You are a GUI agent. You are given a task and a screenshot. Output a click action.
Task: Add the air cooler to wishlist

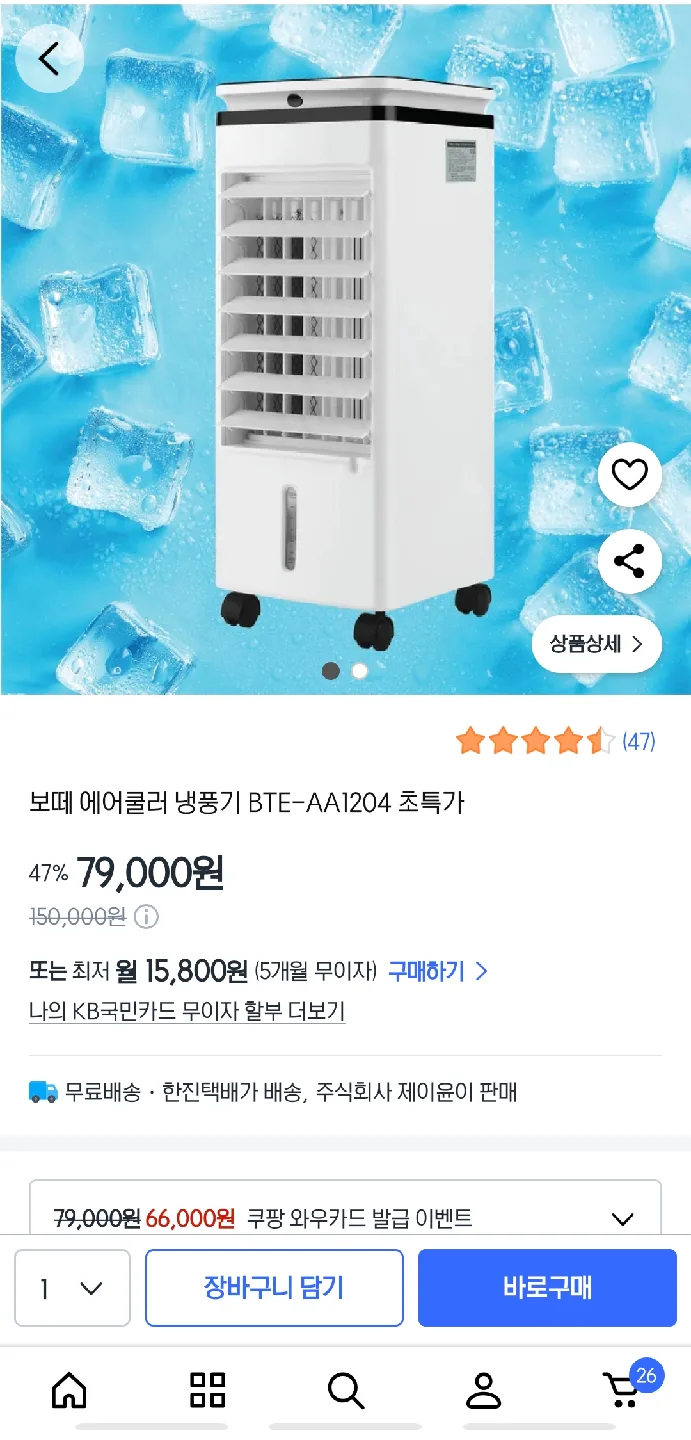click(629, 474)
